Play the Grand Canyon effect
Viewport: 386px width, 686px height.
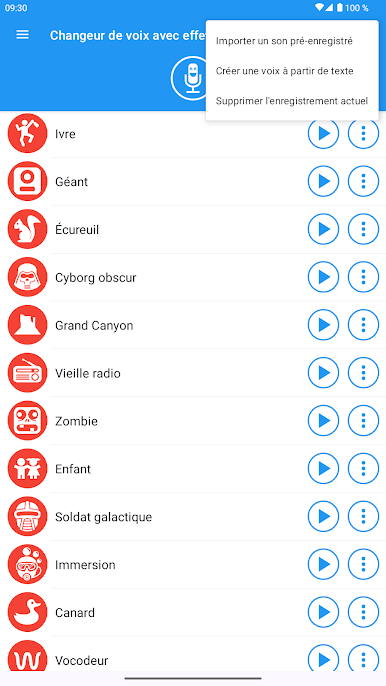coord(323,325)
